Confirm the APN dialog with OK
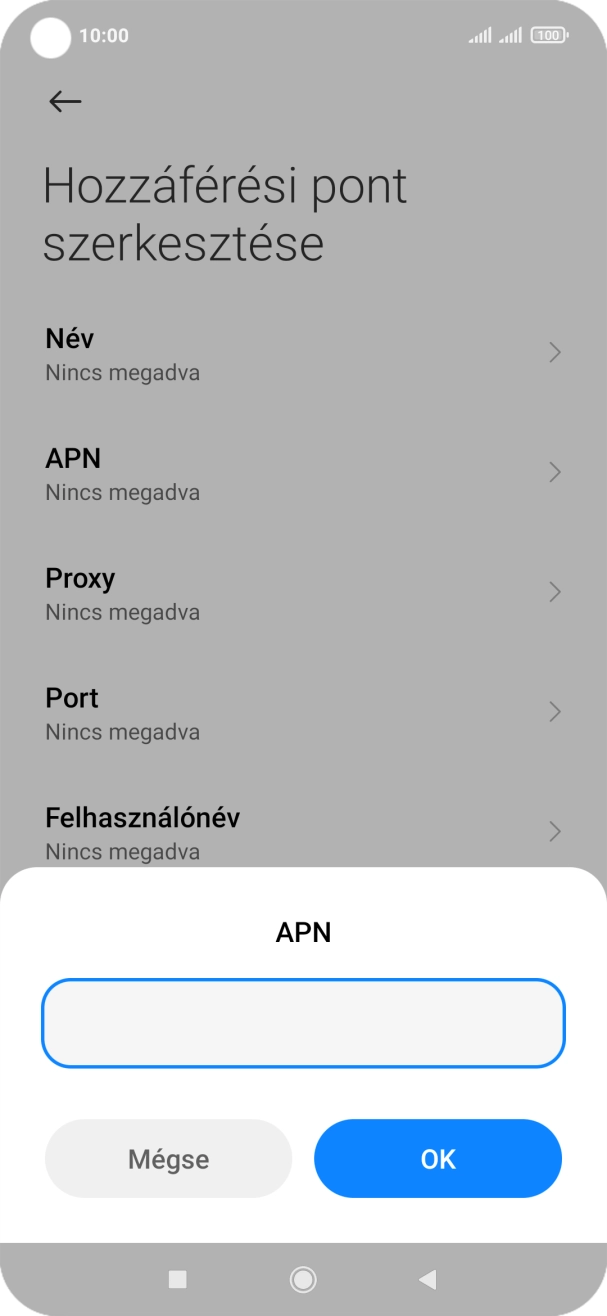This screenshot has width=607, height=1316. pyautogui.click(x=438, y=1159)
